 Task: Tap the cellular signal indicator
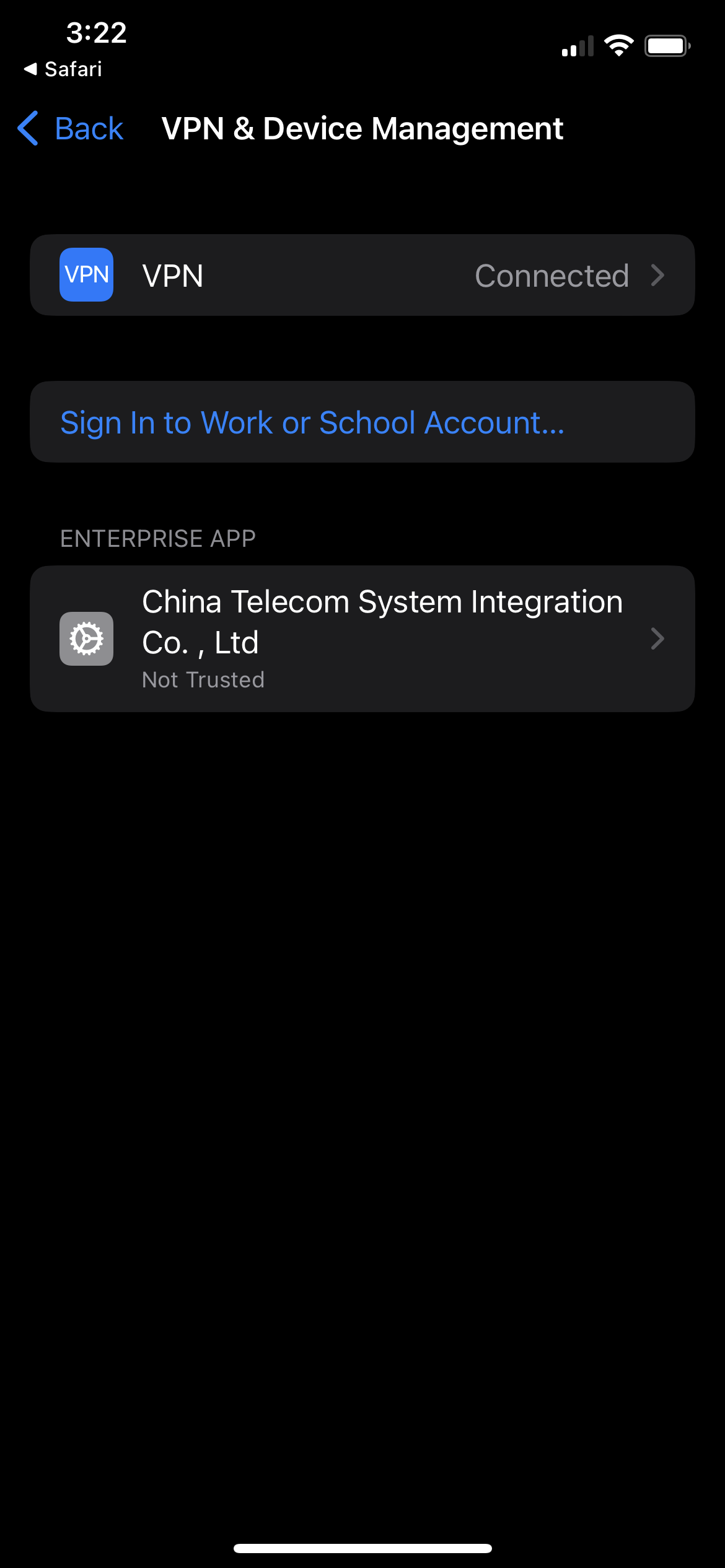(578, 45)
